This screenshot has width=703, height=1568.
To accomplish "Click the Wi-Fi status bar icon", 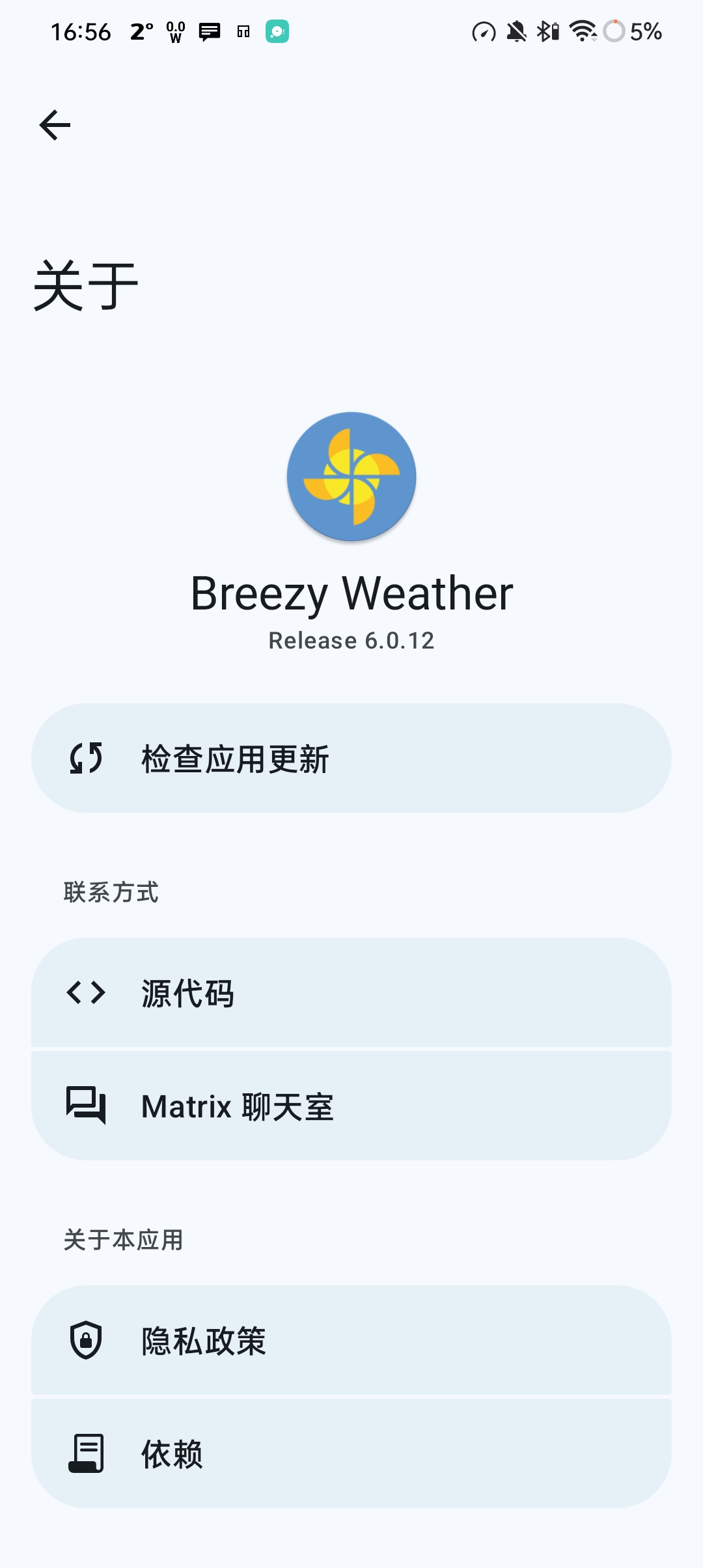I will click(581, 31).
